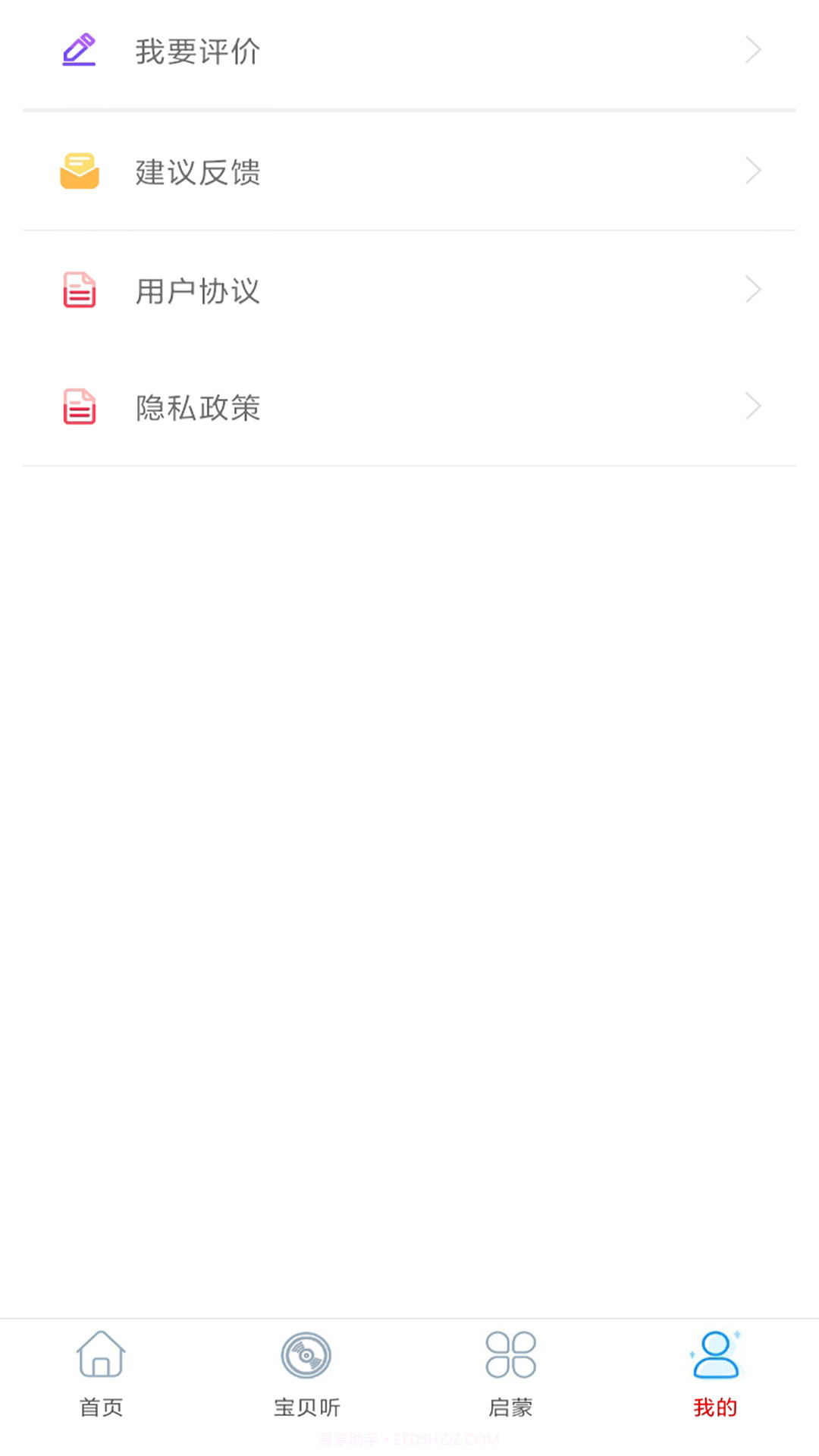Open 隐私政策 via its chevron arrow
Image resolution: width=819 pixels, height=1456 pixels.
coord(752,407)
